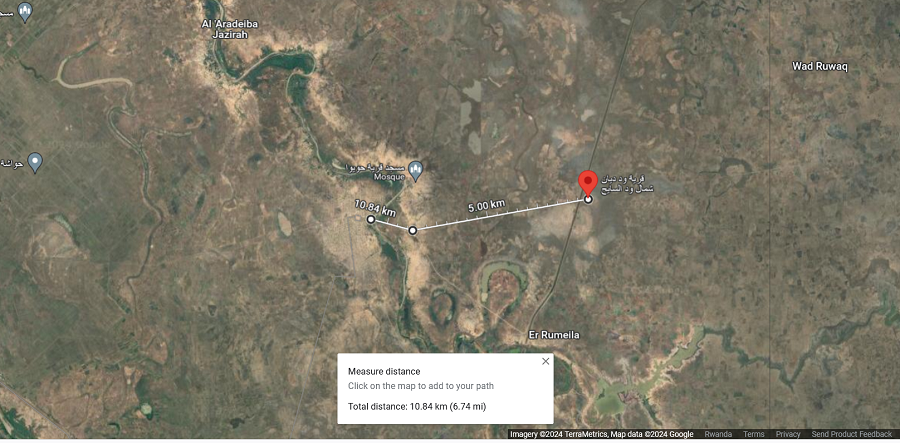This screenshot has width=900, height=443.
Task: Open the place marker at top left
Action: [24, 12]
